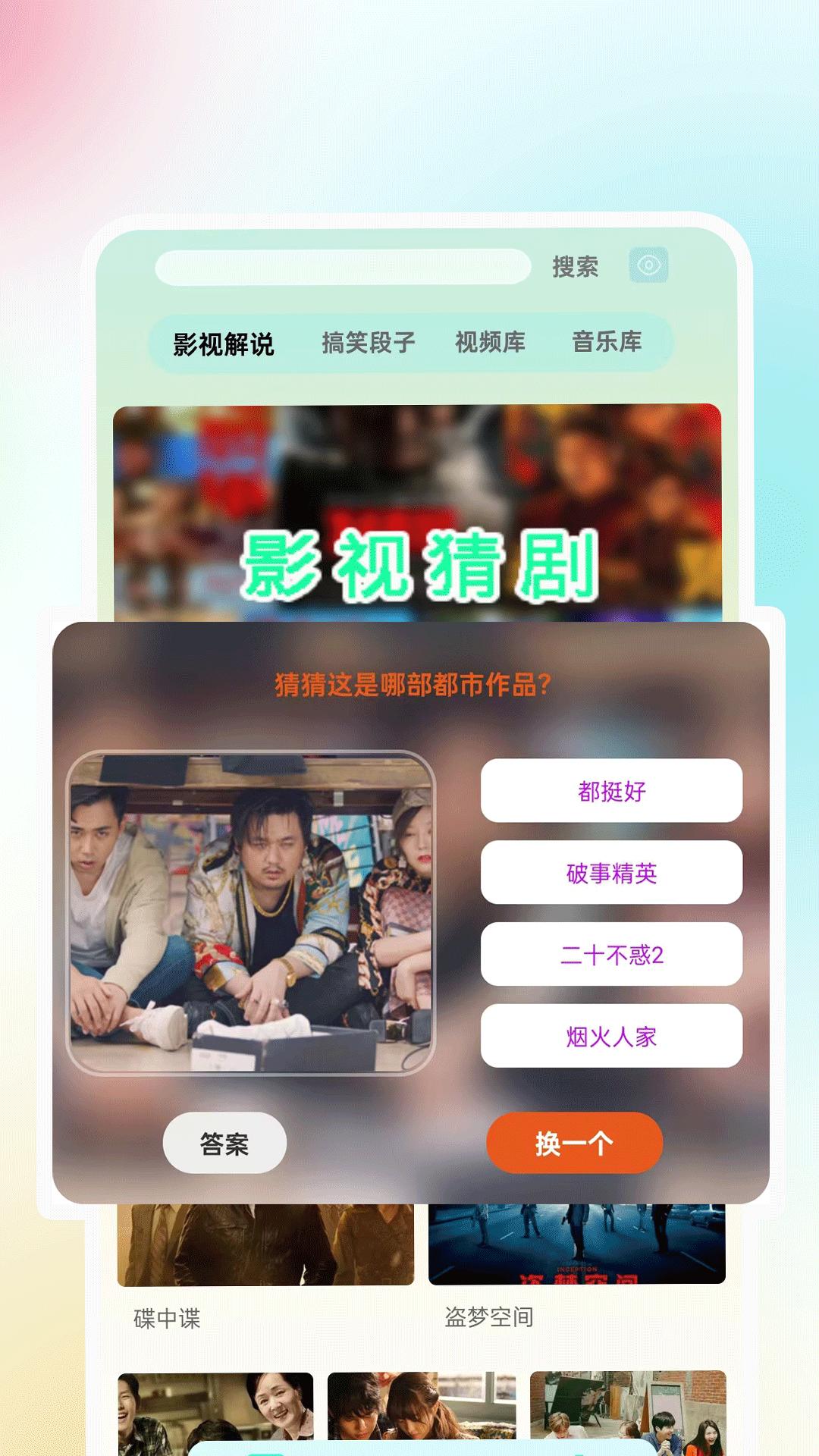
Task: Select 二十不惑2 as your guess
Action: pos(612,955)
